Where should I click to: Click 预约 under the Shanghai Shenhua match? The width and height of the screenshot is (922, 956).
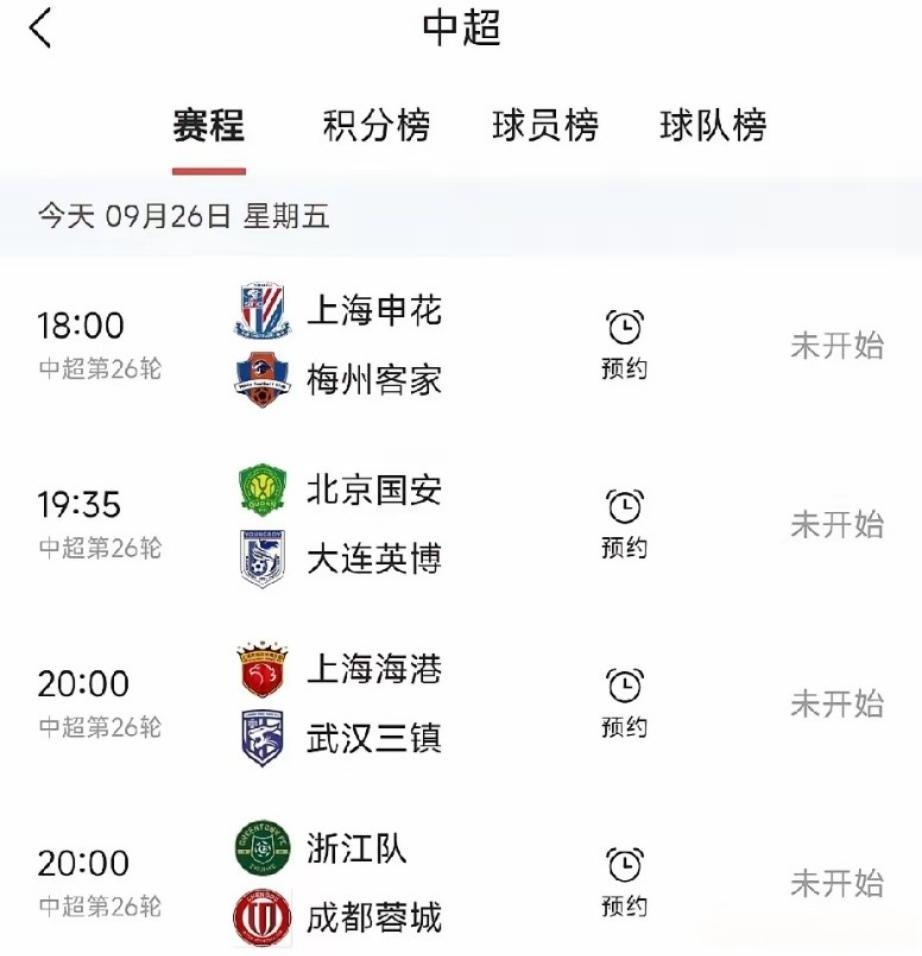click(x=625, y=367)
